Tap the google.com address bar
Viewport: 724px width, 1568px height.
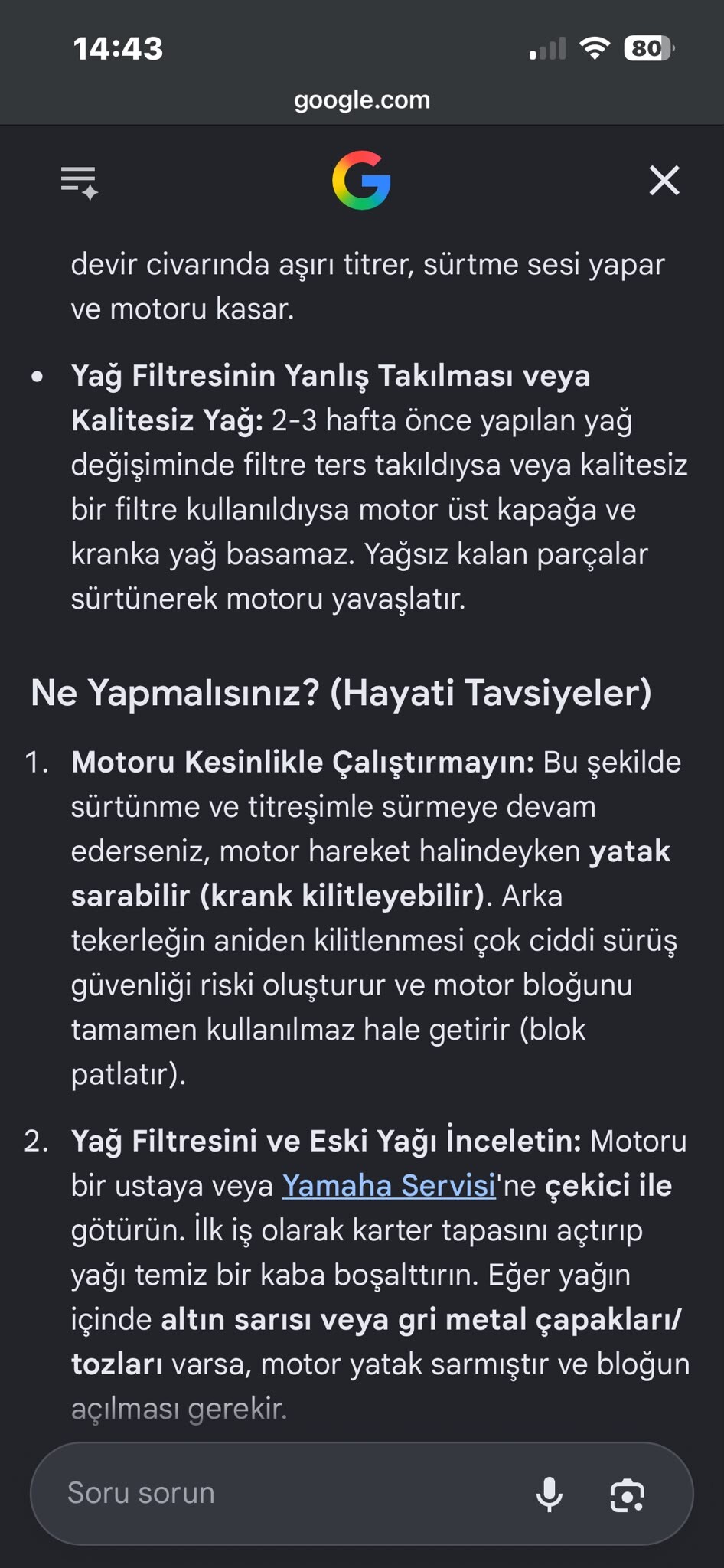(362, 100)
